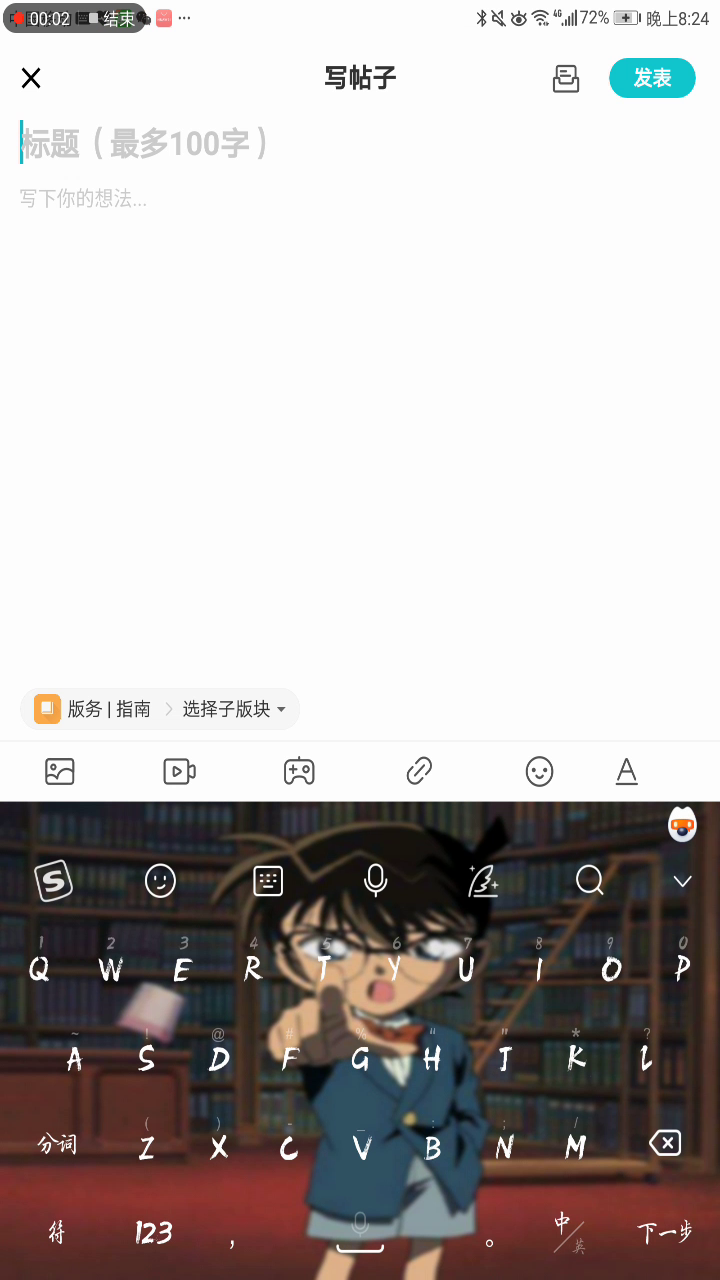This screenshot has height=1280, width=720.
Task: Open the emoji picker in editor toolbar
Action: 539,771
